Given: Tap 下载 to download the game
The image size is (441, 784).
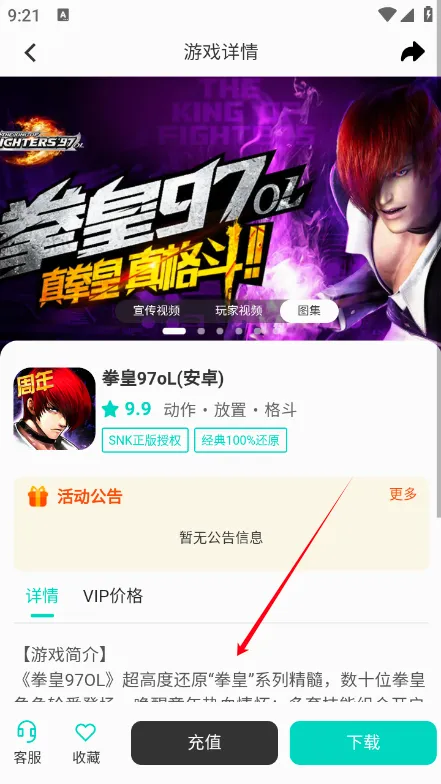Looking at the screenshot, I should (364, 742).
